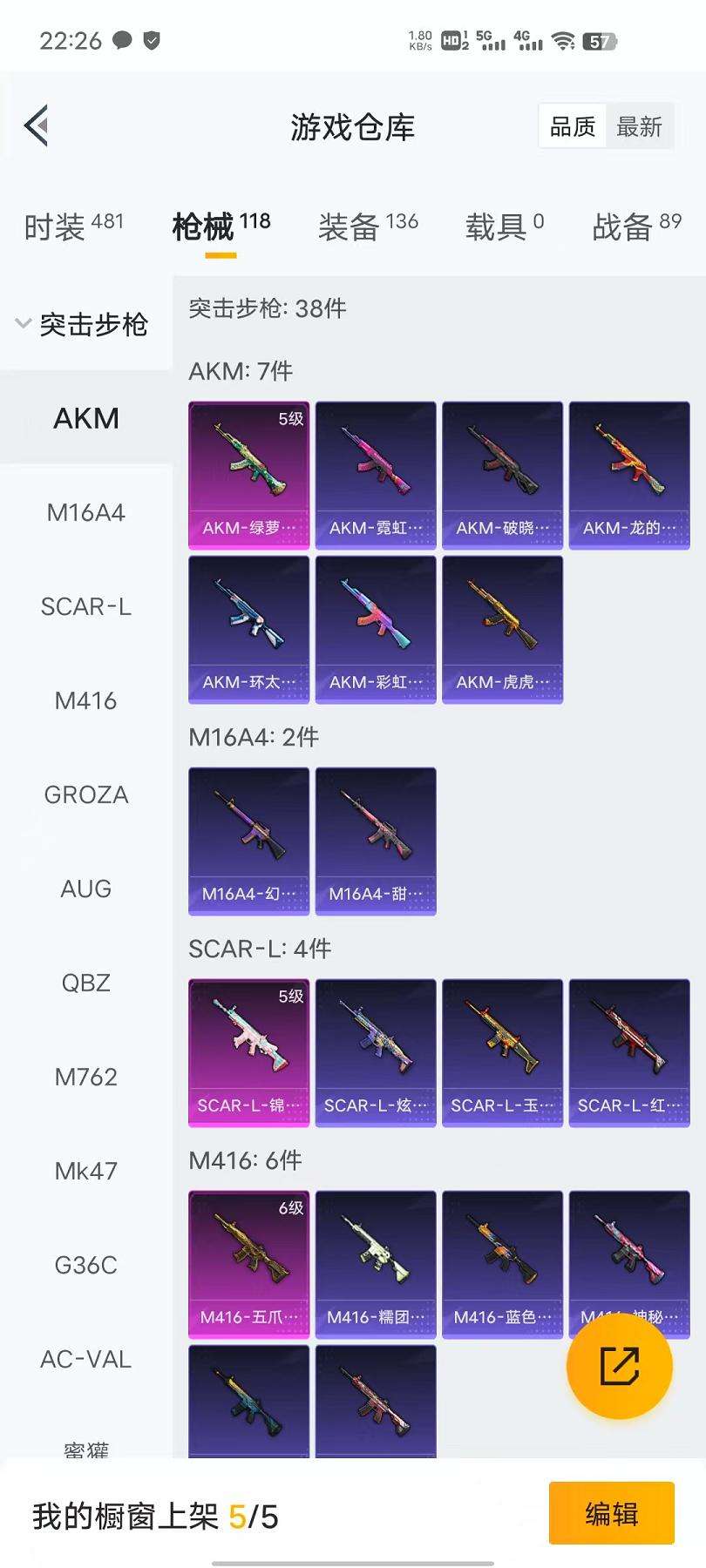View the AKM-虎虎 skin tile
Screen dimensions: 706x1568
(502, 629)
